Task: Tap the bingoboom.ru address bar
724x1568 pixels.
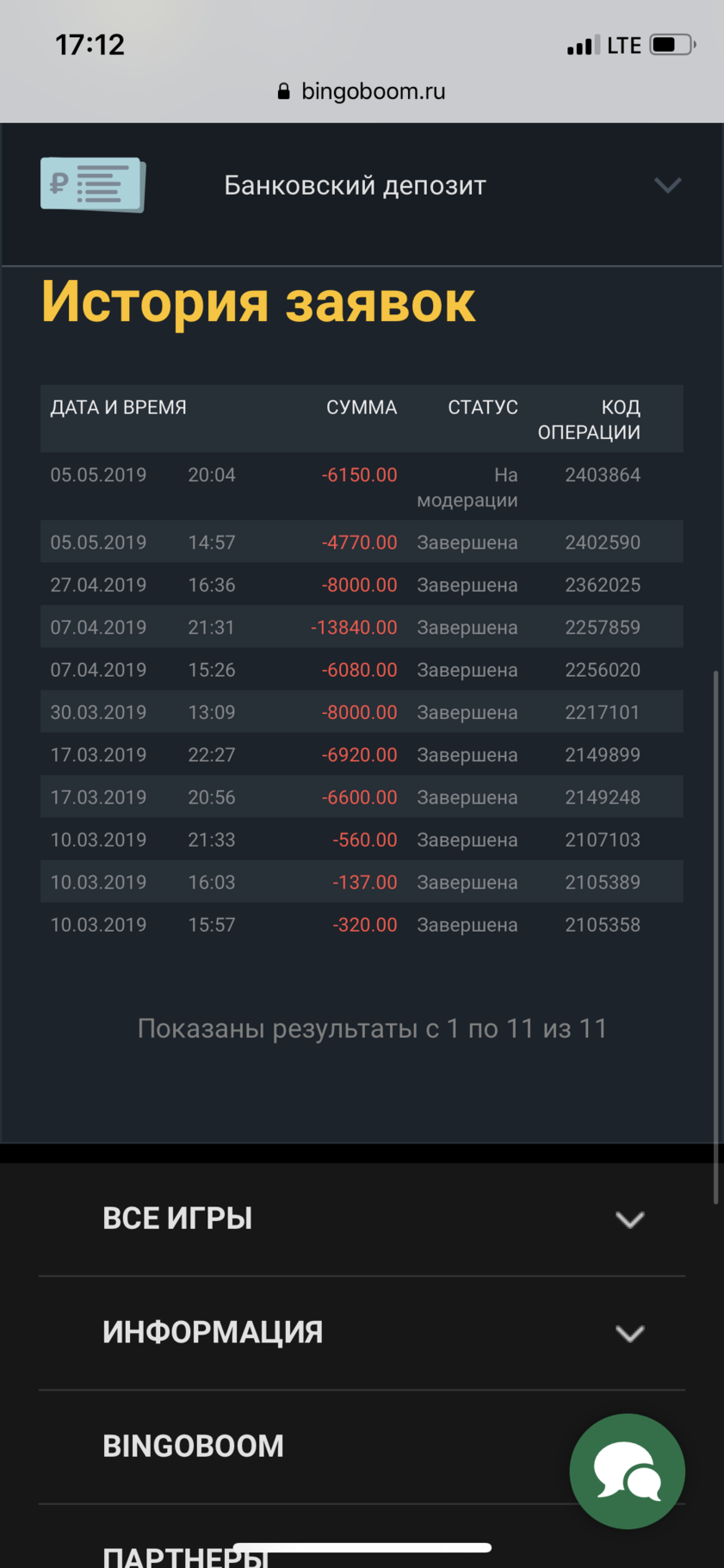Action: point(362,91)
